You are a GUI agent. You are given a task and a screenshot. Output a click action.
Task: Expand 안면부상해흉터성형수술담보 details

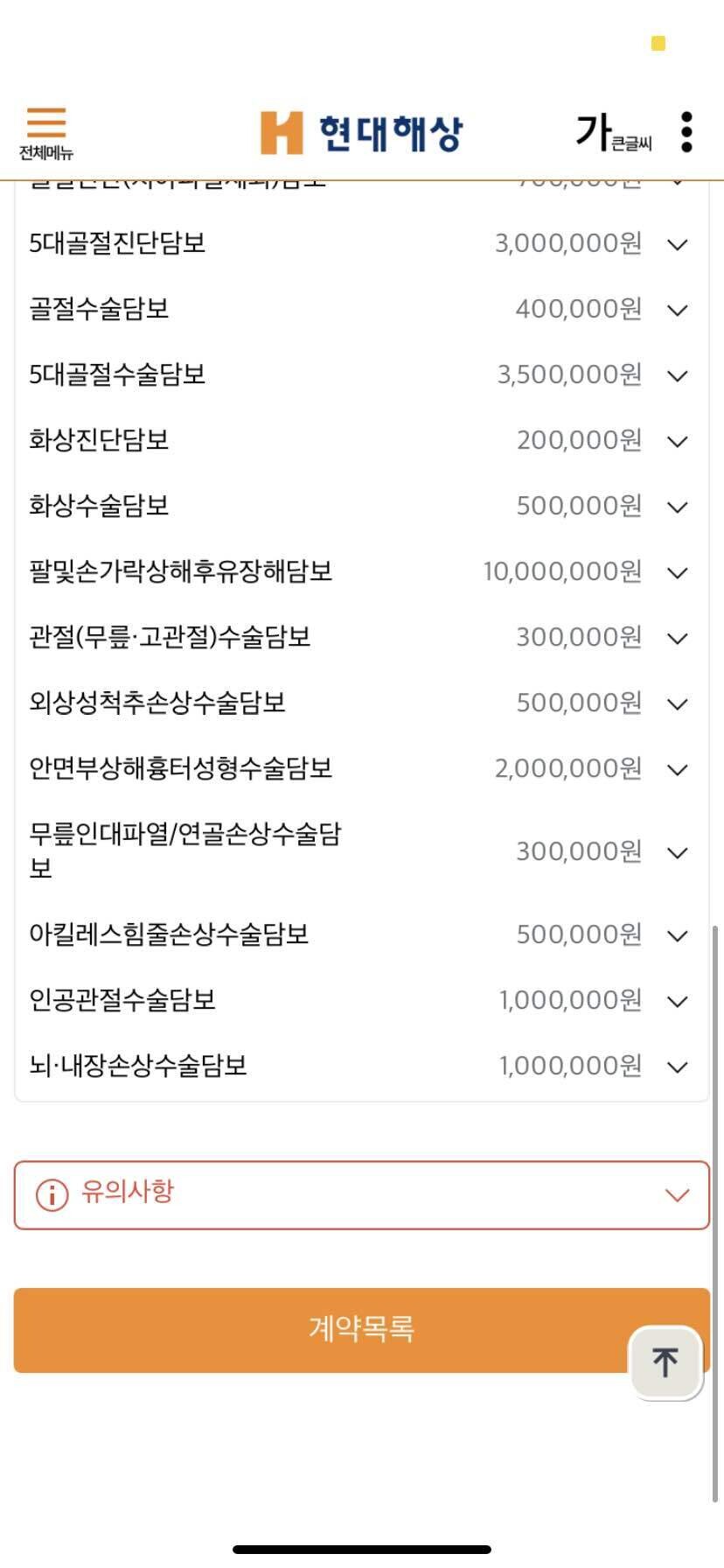tap(361, 768)
